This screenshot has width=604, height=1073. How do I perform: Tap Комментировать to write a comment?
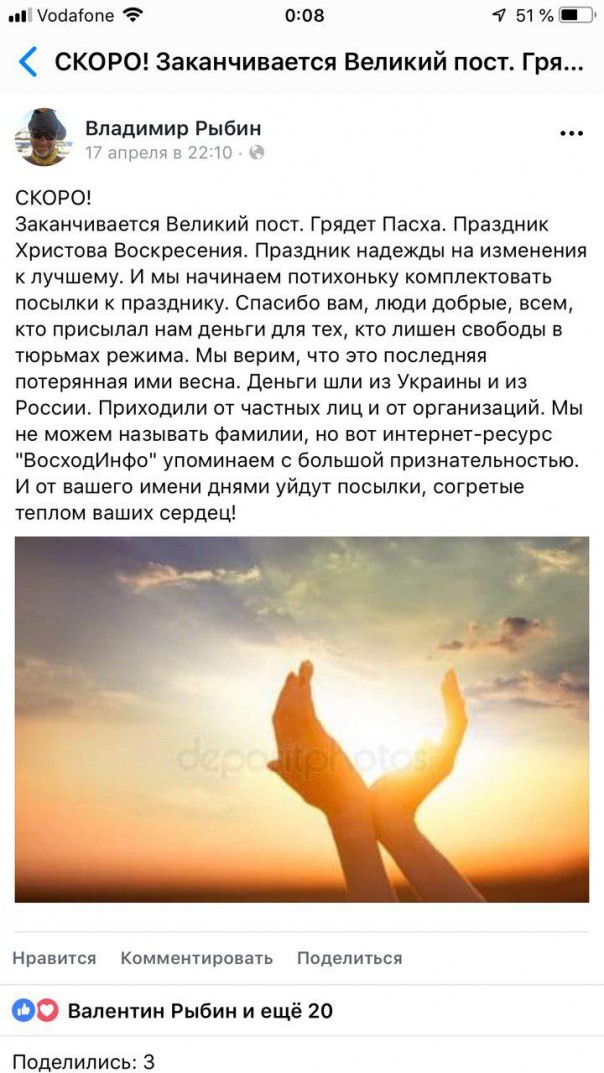click(196, 958)
